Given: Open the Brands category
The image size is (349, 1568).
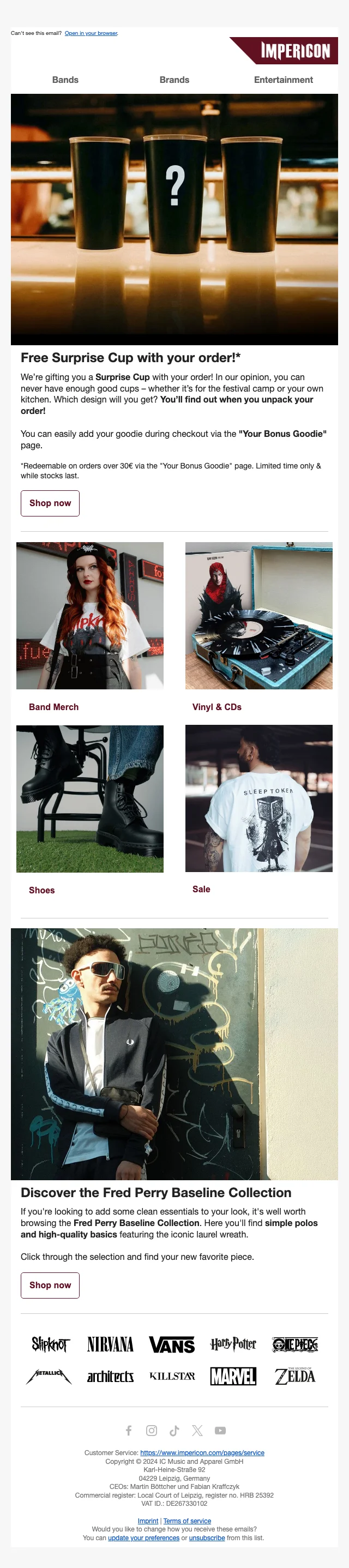Looking at the screenshot, I should click(174, 80).
